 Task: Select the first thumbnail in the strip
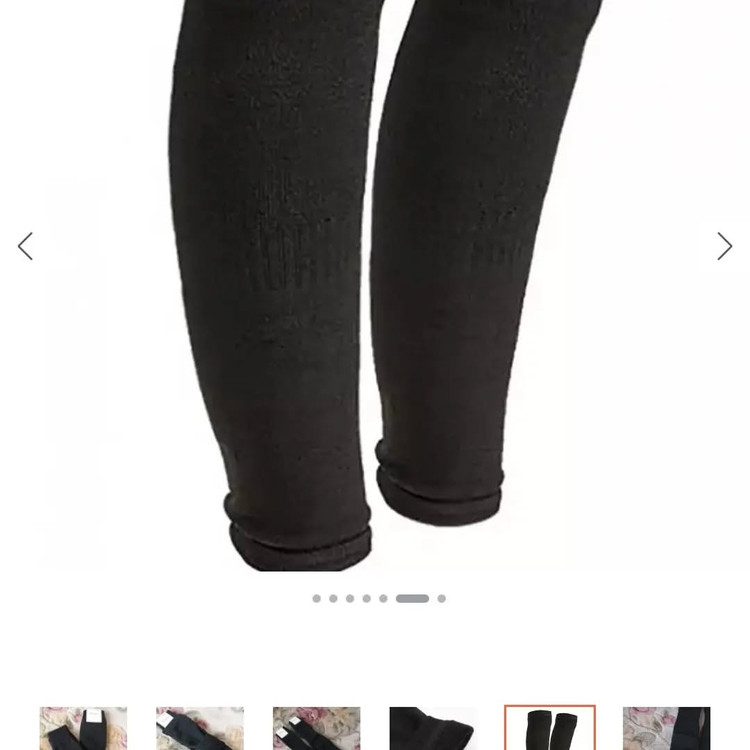(x=83, y=728)
